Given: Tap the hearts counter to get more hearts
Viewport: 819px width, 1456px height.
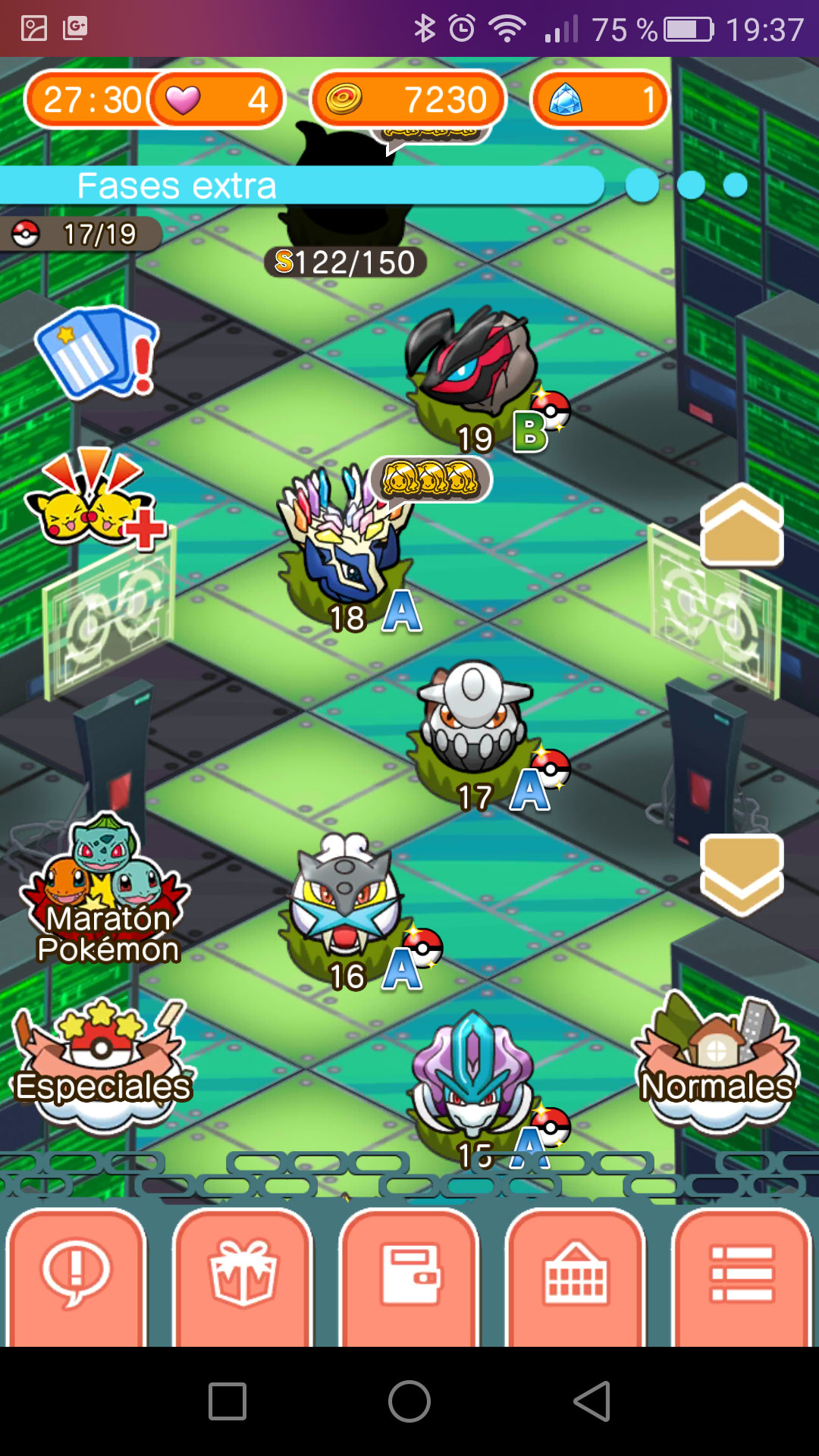Looking at the screenshot, I should [216, 99].
